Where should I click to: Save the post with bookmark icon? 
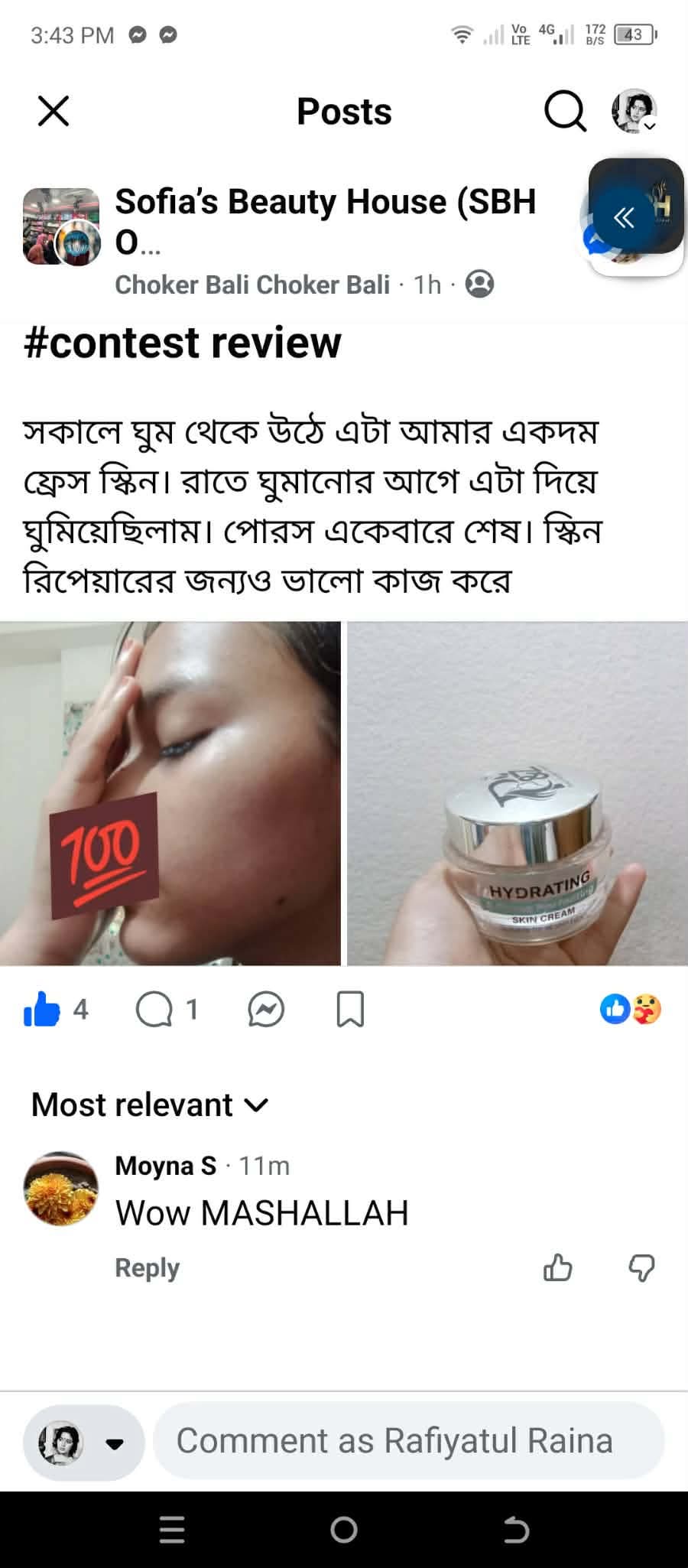(350, 1010)
